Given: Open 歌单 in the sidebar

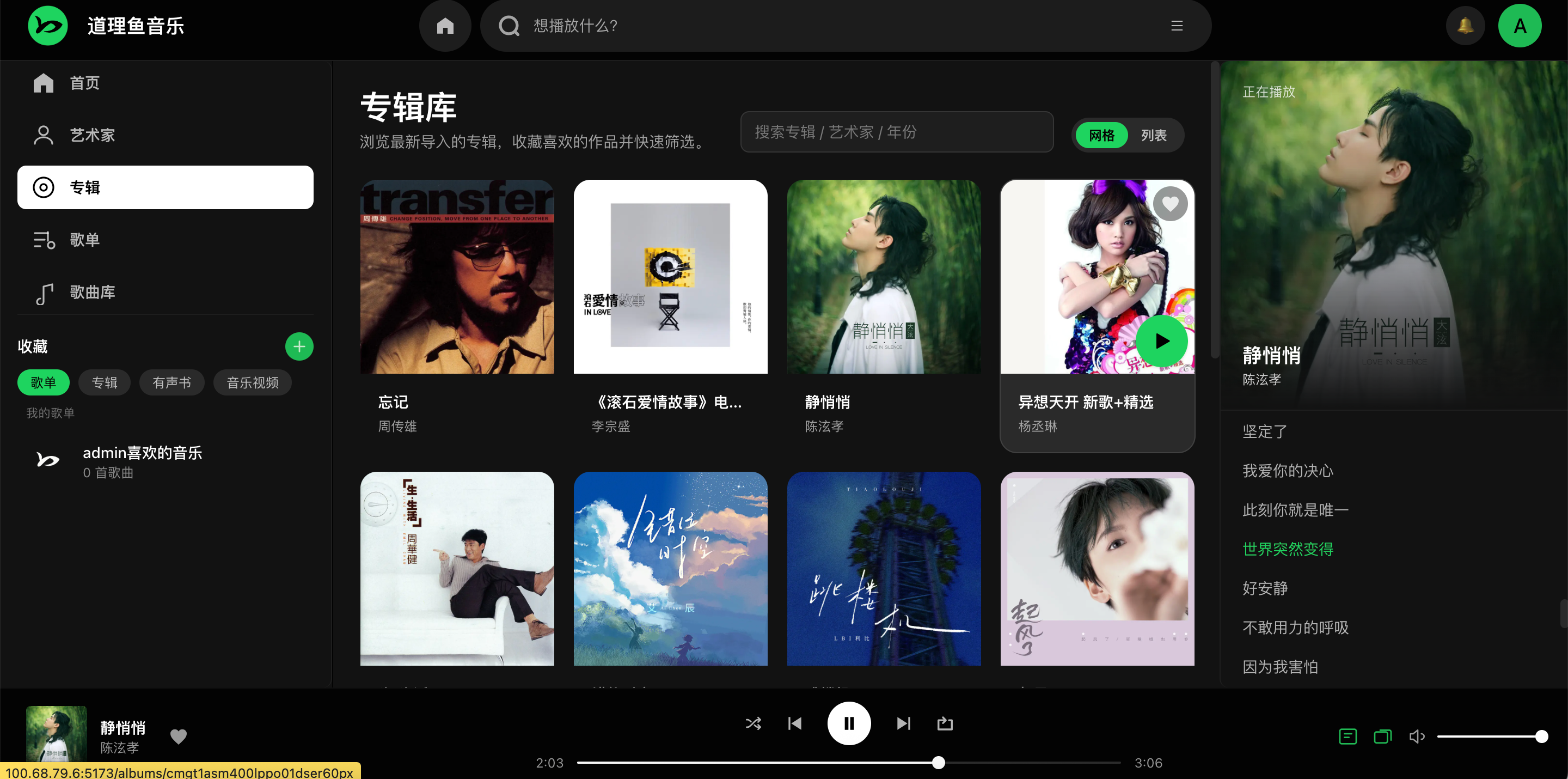Looking at the screenshot, I should tap(84, 239).
